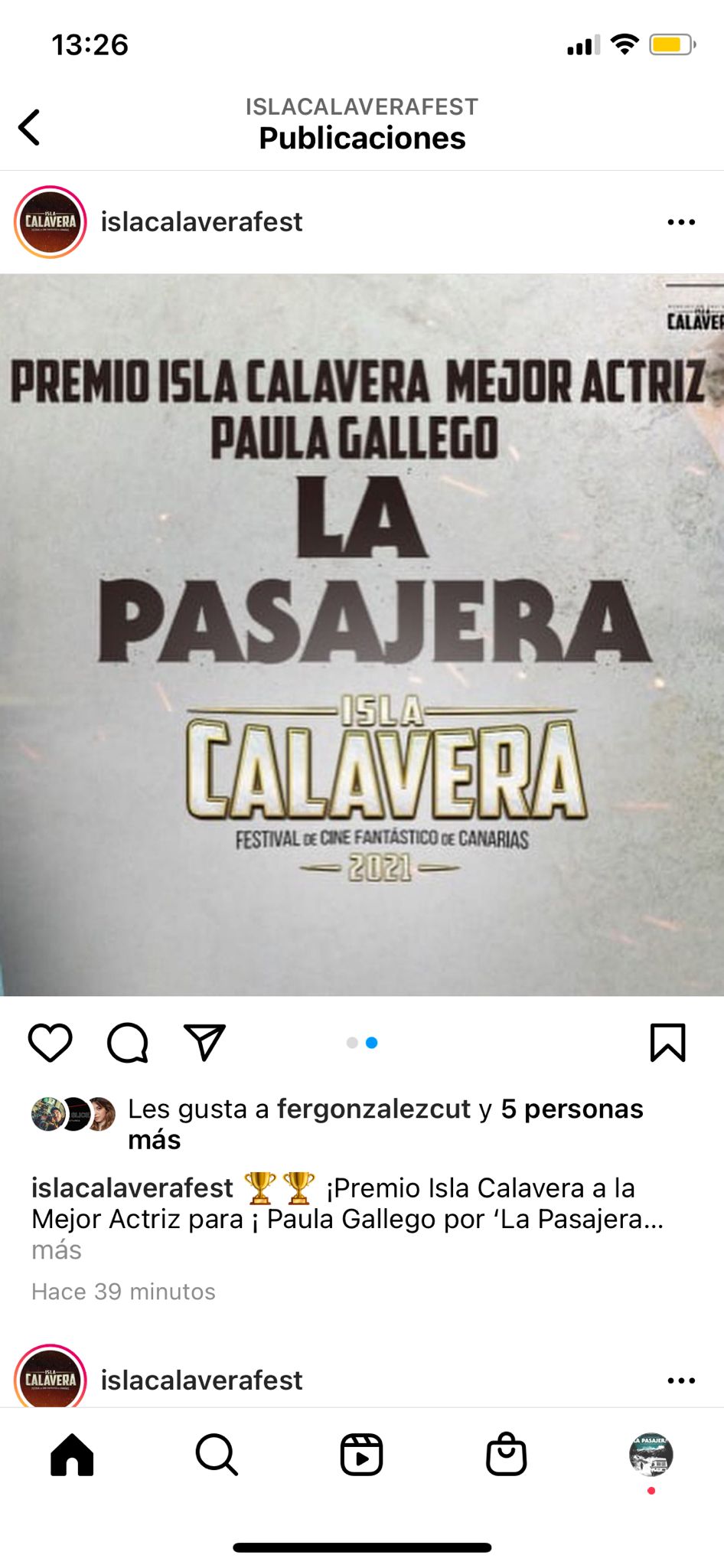
Task: Open my profile tab
Action: tap(651, 1454)
